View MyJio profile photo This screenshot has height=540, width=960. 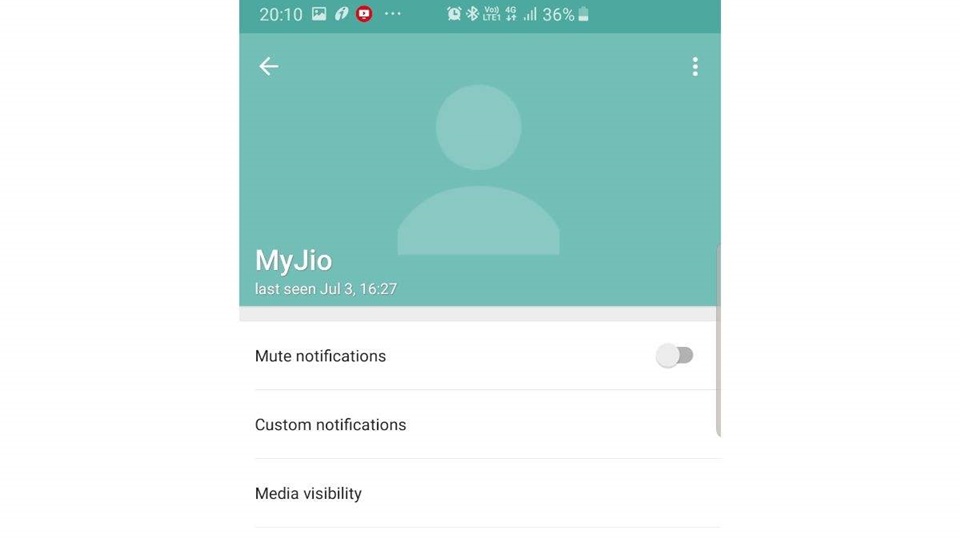[x=478, y=170]
